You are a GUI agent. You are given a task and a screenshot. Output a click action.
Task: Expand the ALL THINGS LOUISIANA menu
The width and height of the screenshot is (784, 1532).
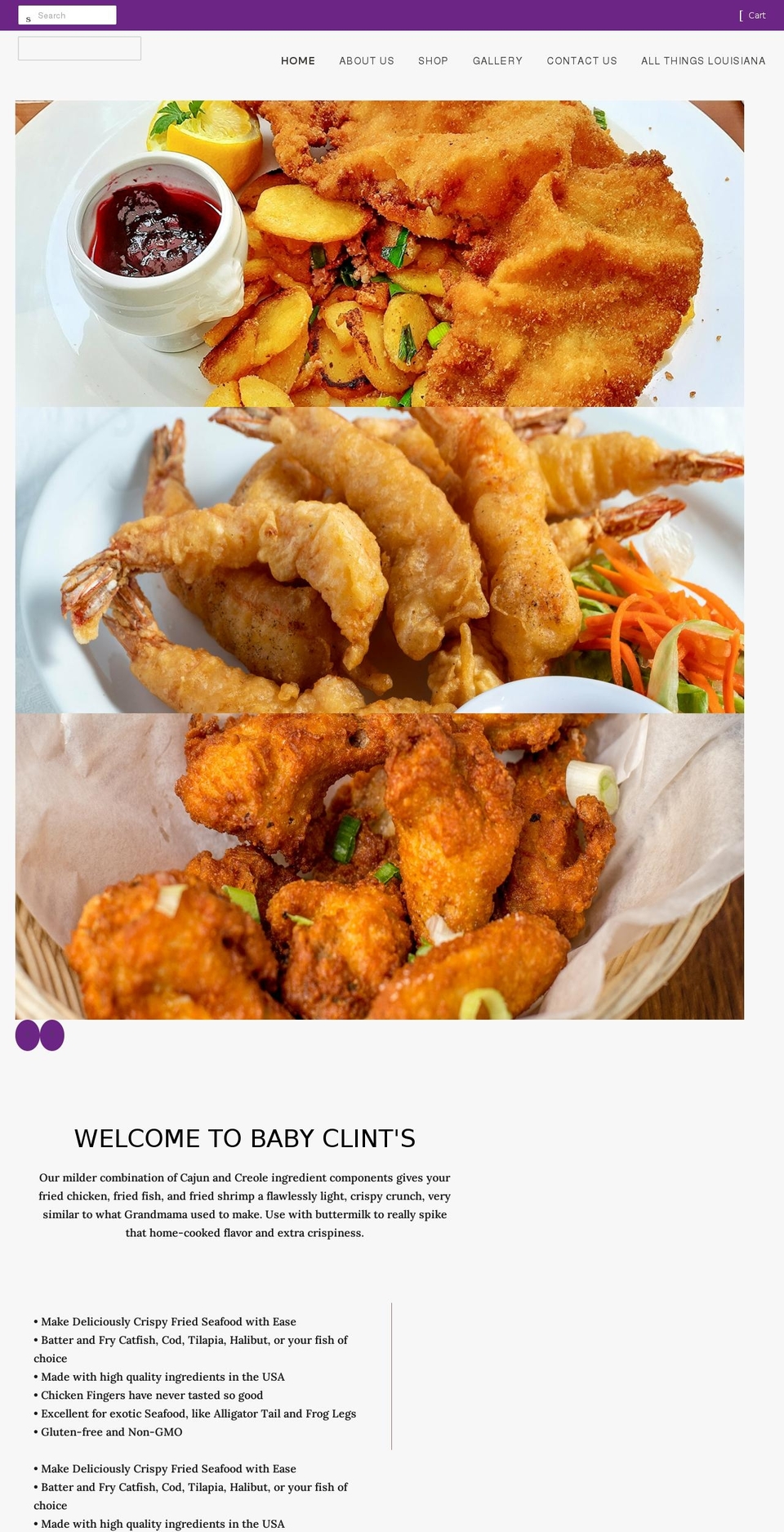click(x=703, y=60)
